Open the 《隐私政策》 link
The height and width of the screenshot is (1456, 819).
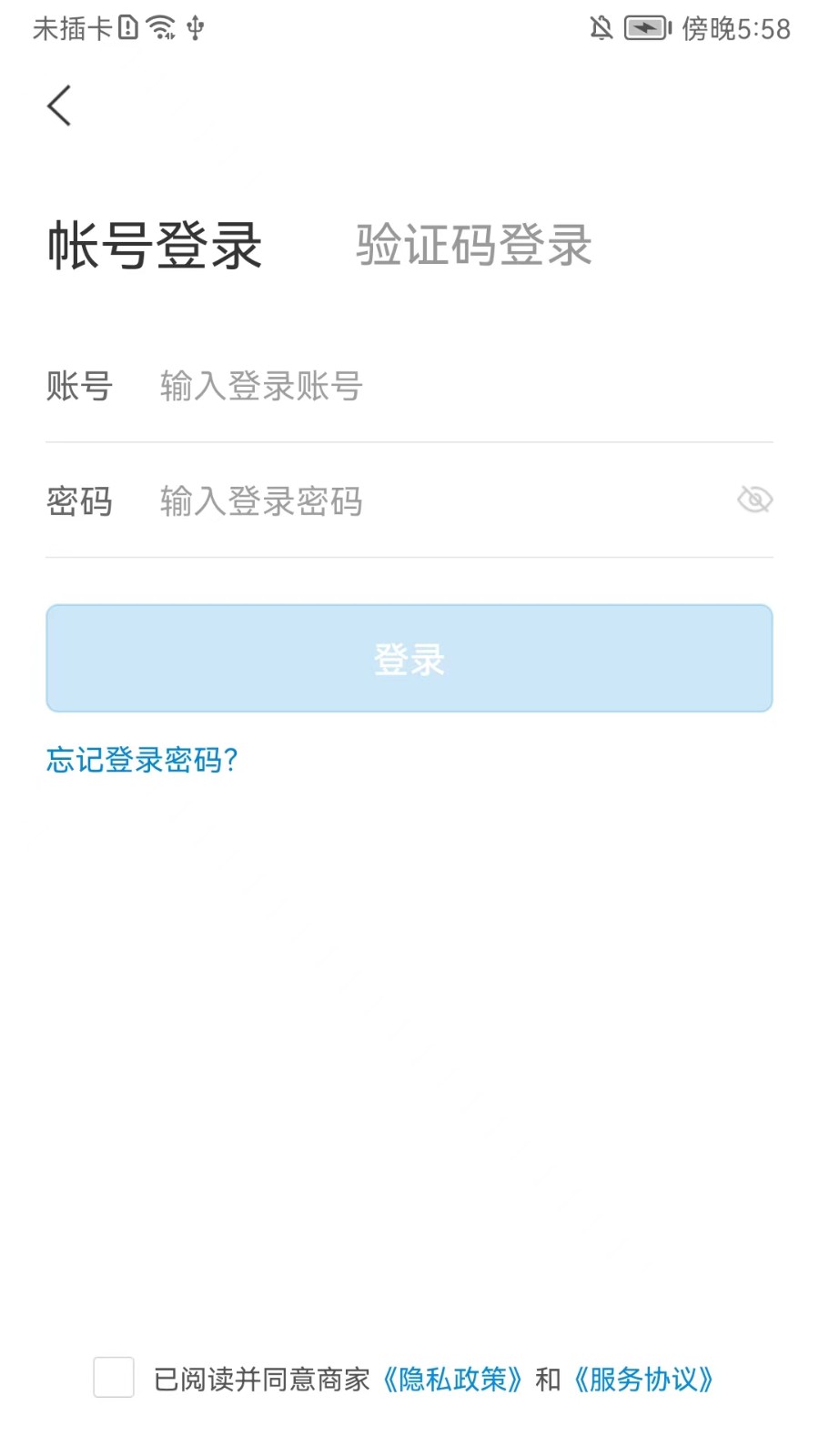[x=452, y=1380]
